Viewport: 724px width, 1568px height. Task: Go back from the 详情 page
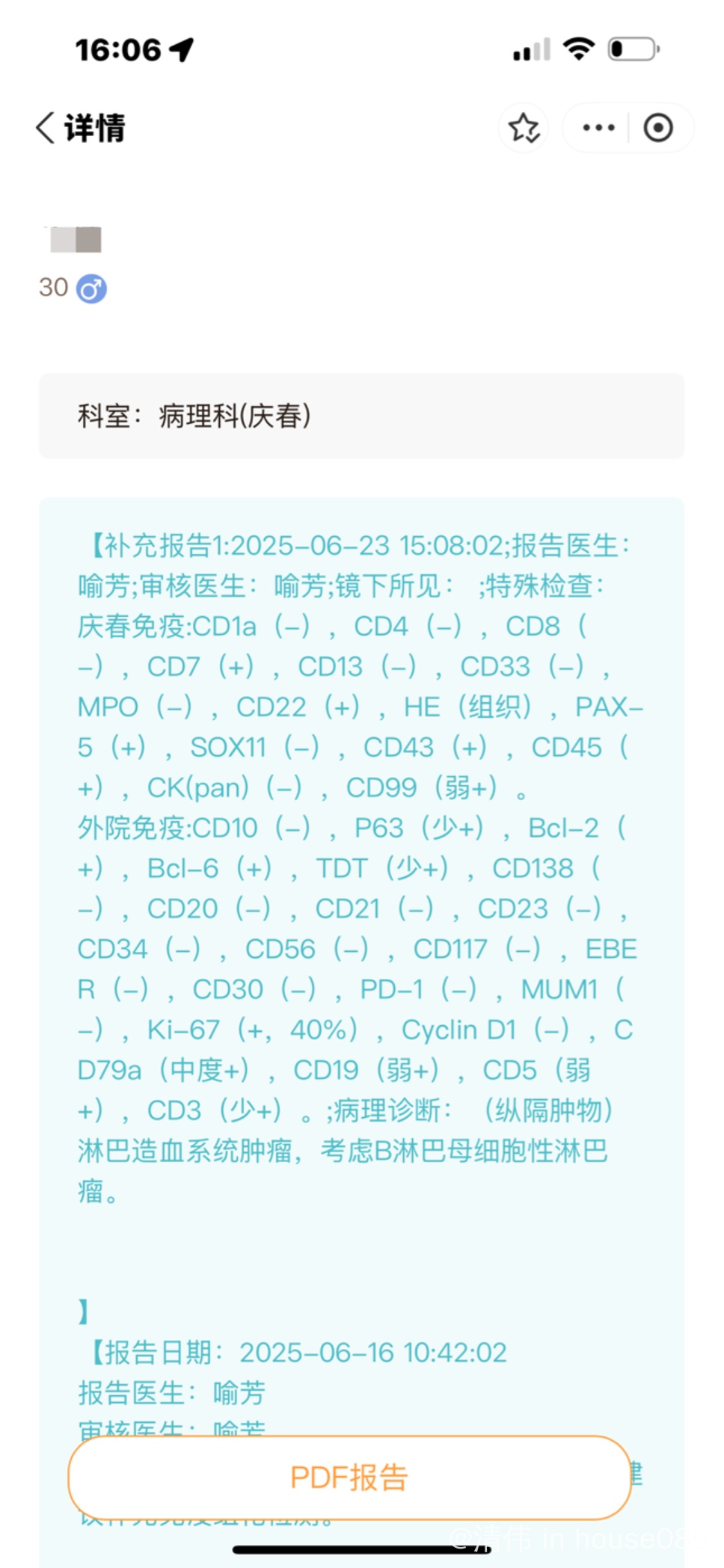point(46,128)
